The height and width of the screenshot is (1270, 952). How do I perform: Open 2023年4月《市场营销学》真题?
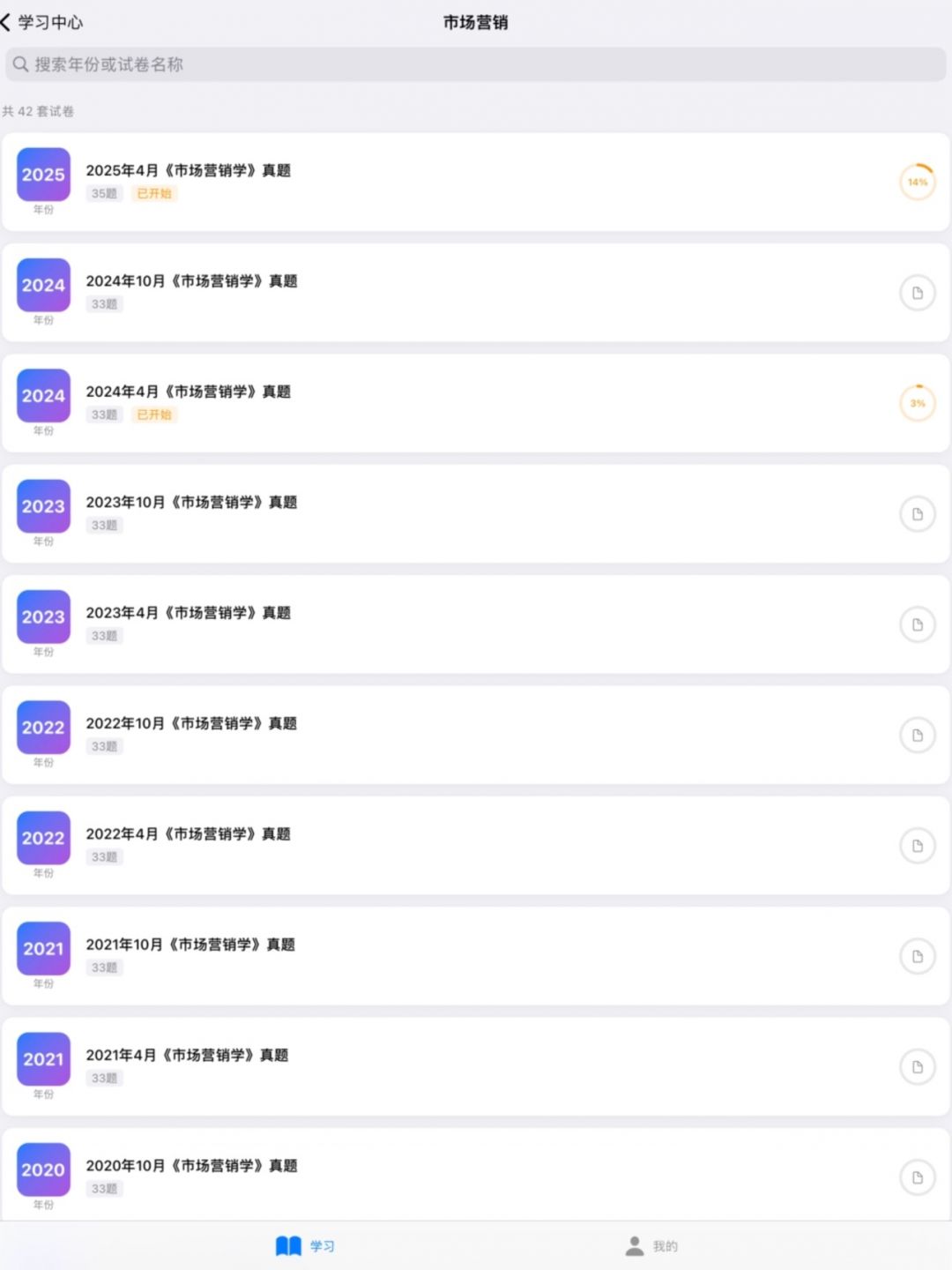(188, 613)
